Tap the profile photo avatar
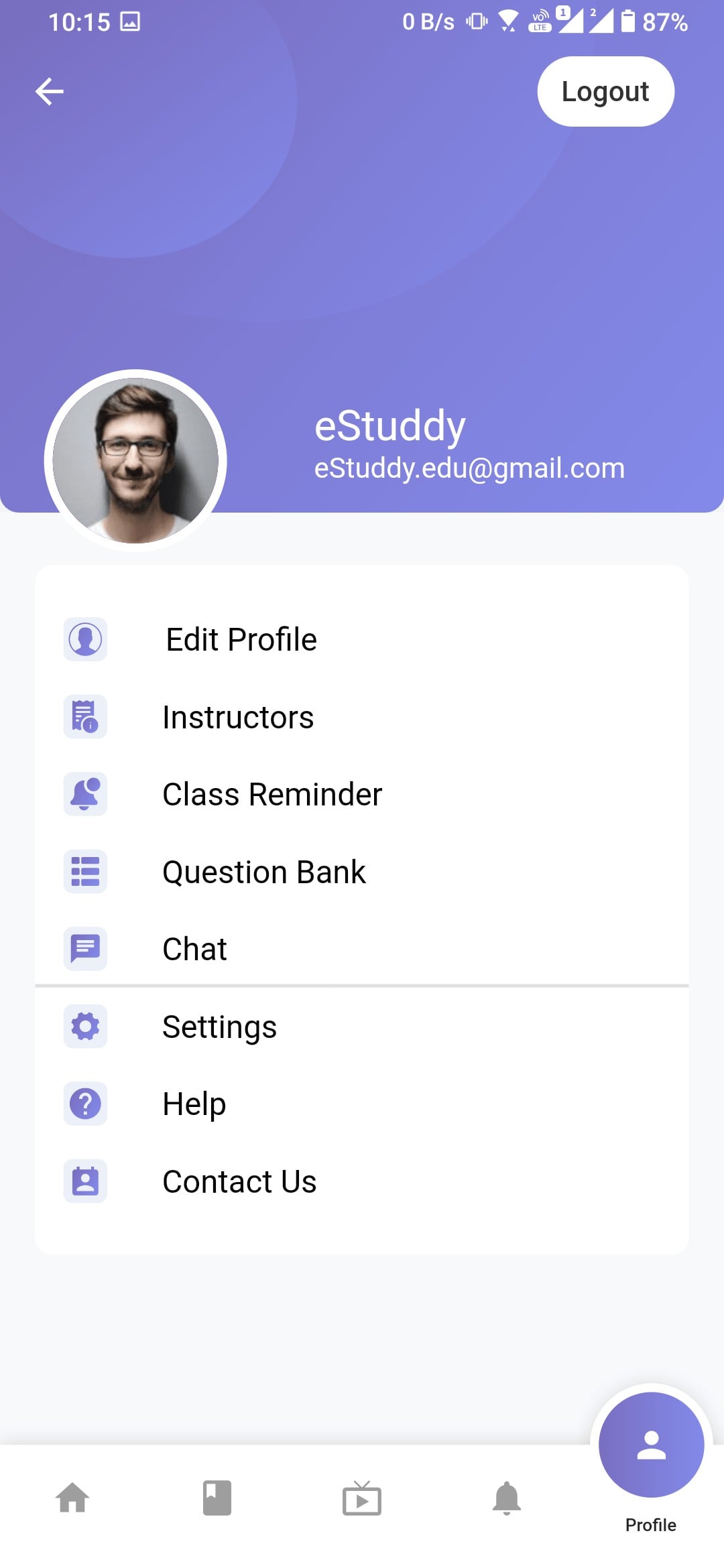Viewport: 724px width, 1568px height. click(135, 461)
